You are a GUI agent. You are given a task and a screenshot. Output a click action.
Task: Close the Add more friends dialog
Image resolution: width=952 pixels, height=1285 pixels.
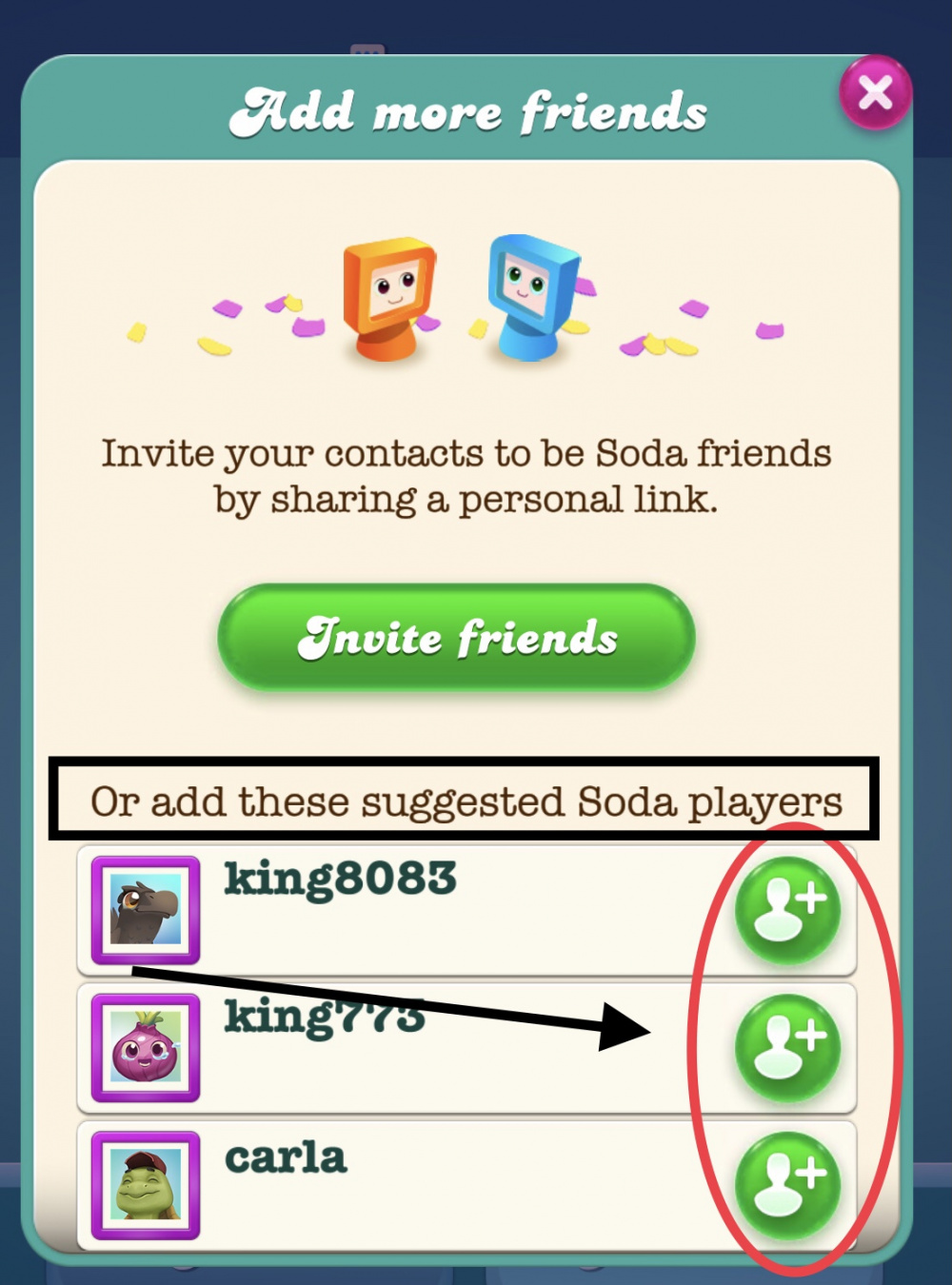[875, 93]
